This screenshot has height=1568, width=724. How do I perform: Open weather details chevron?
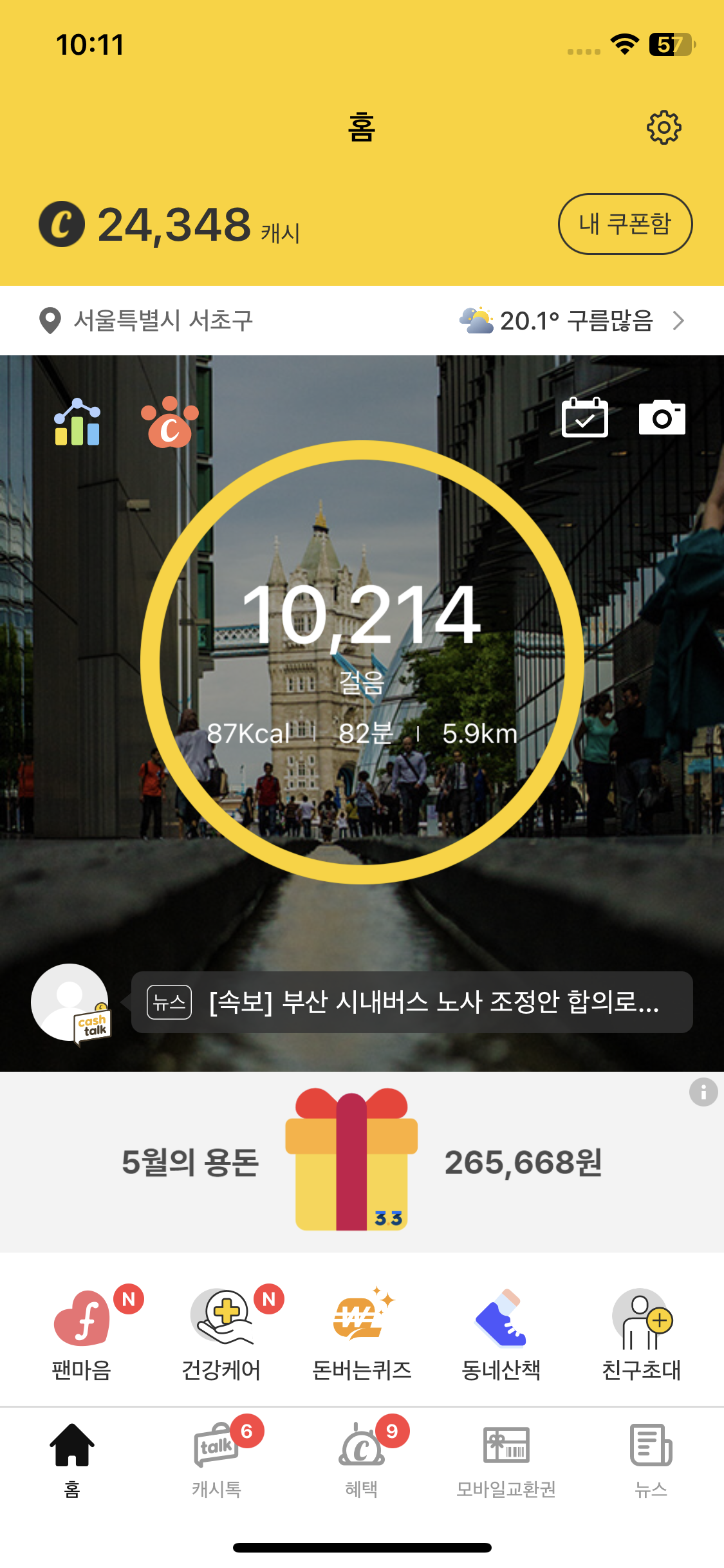coord(678,320)
